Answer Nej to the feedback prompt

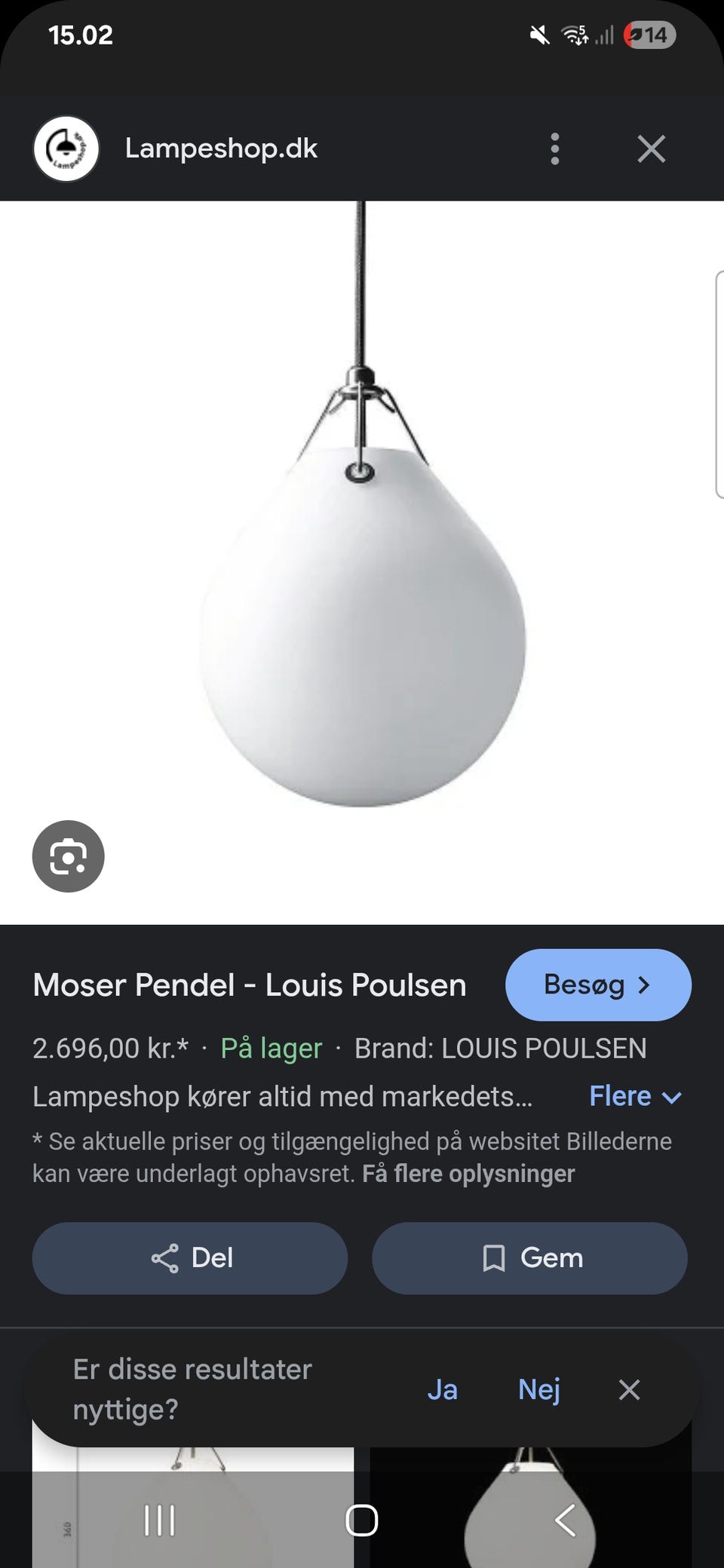[538, 1390]
